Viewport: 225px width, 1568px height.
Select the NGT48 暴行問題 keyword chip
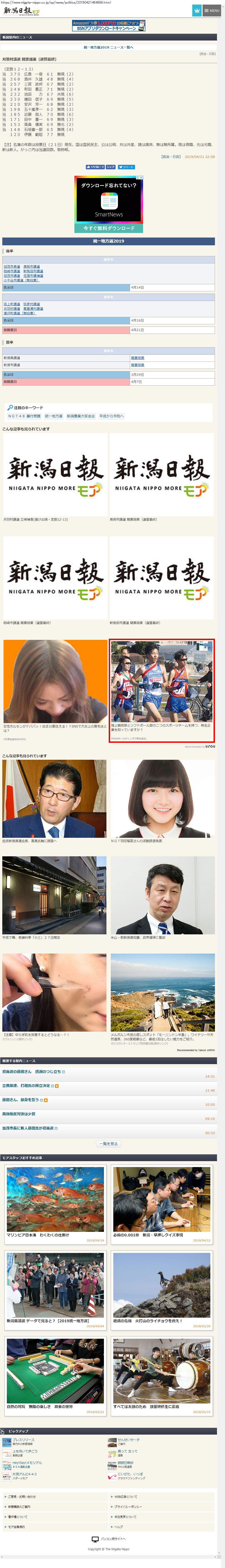point(24,416)
